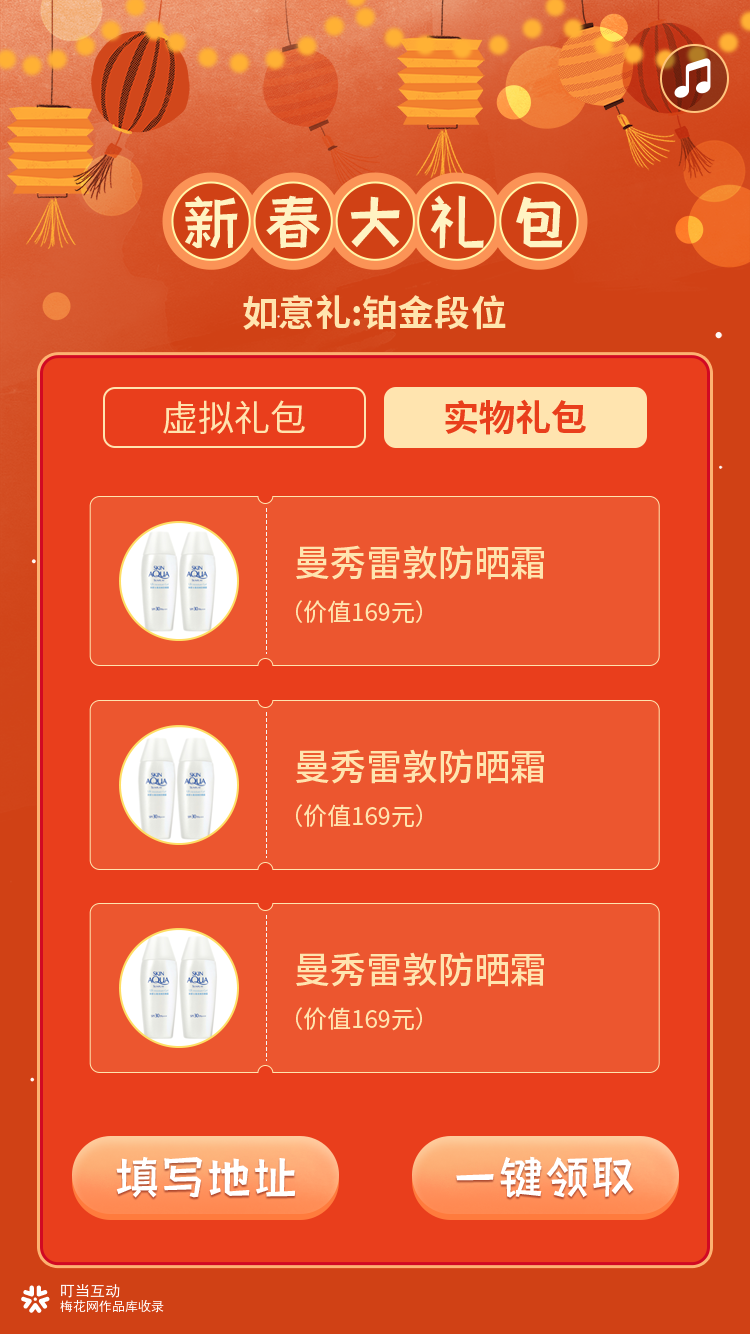The width and height of the screenshot is (750, 1334).
Task: Toggle the background music icon
Action: tap(694, 78)
